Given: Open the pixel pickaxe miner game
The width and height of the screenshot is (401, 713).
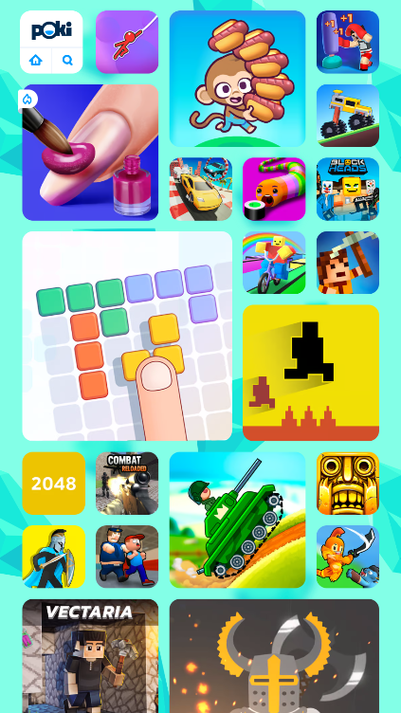Looking at the screenshot, I should (x=348, y=262).
